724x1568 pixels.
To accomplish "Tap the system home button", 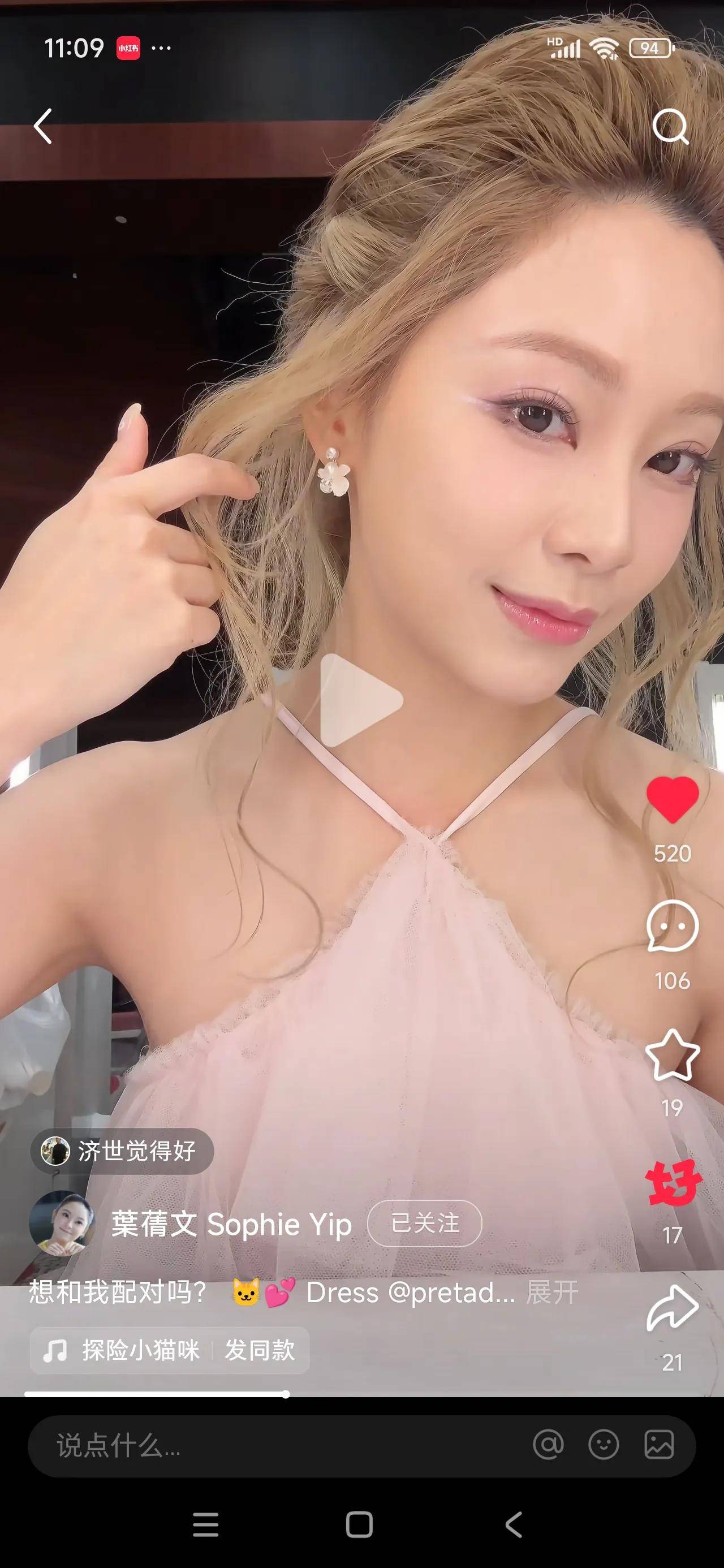I will pyautogui.click(x=359, y=1525).
